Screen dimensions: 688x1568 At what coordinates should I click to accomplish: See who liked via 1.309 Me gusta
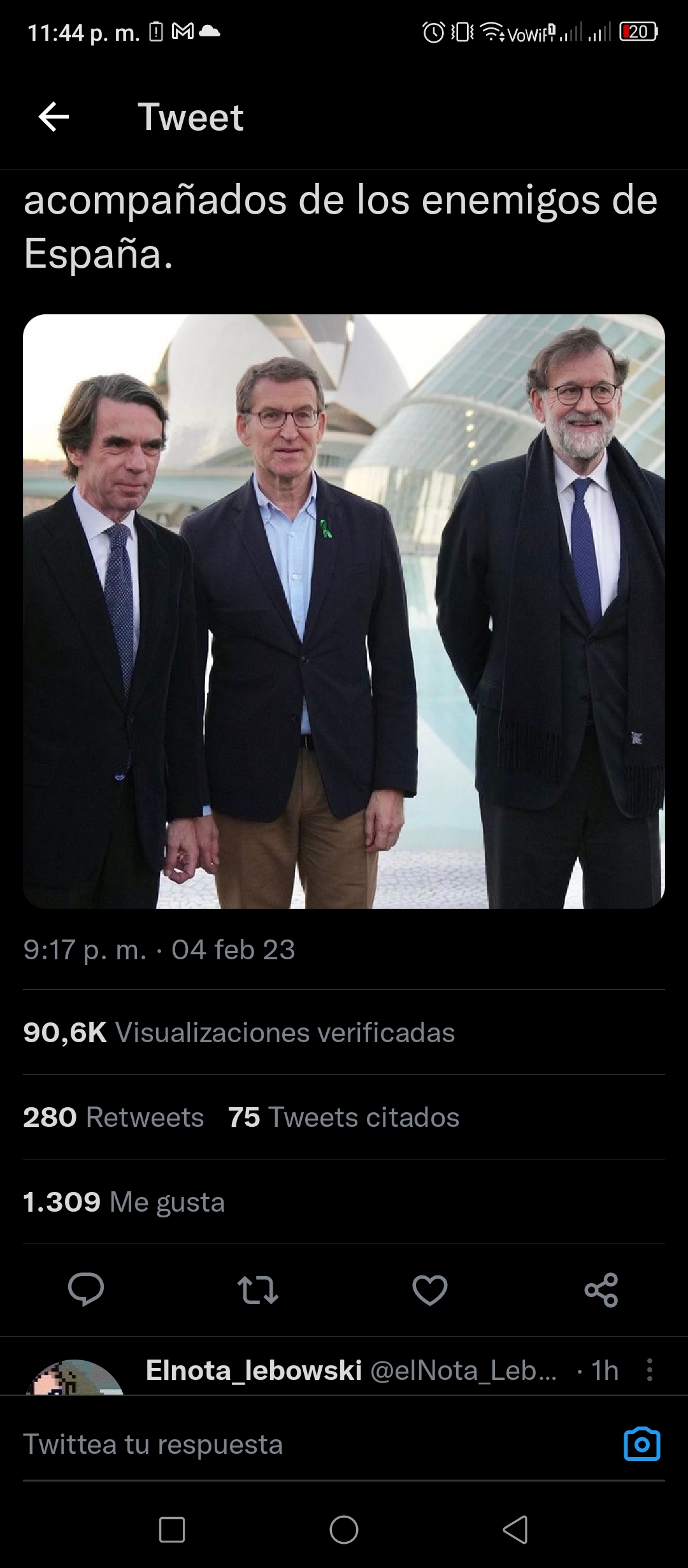[x=124, y=1202]
